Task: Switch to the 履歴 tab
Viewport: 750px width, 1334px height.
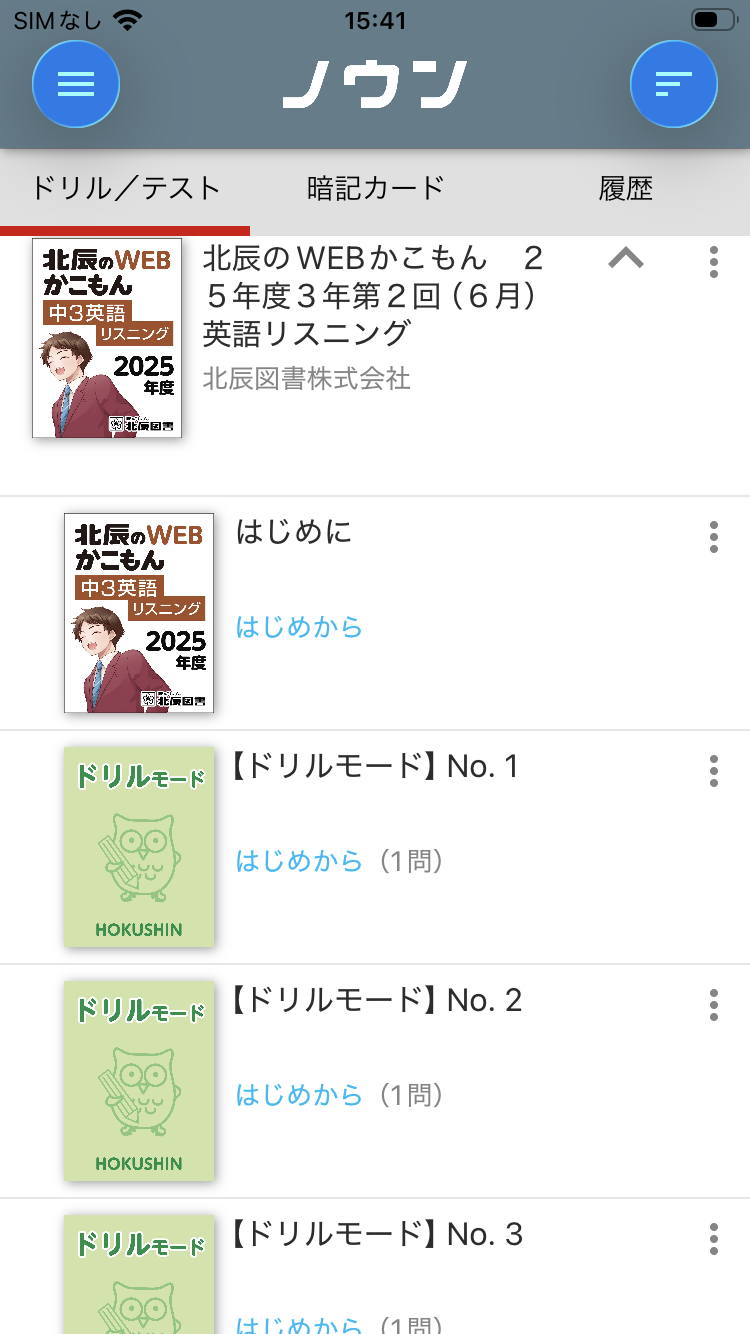Action: point(626,188)
